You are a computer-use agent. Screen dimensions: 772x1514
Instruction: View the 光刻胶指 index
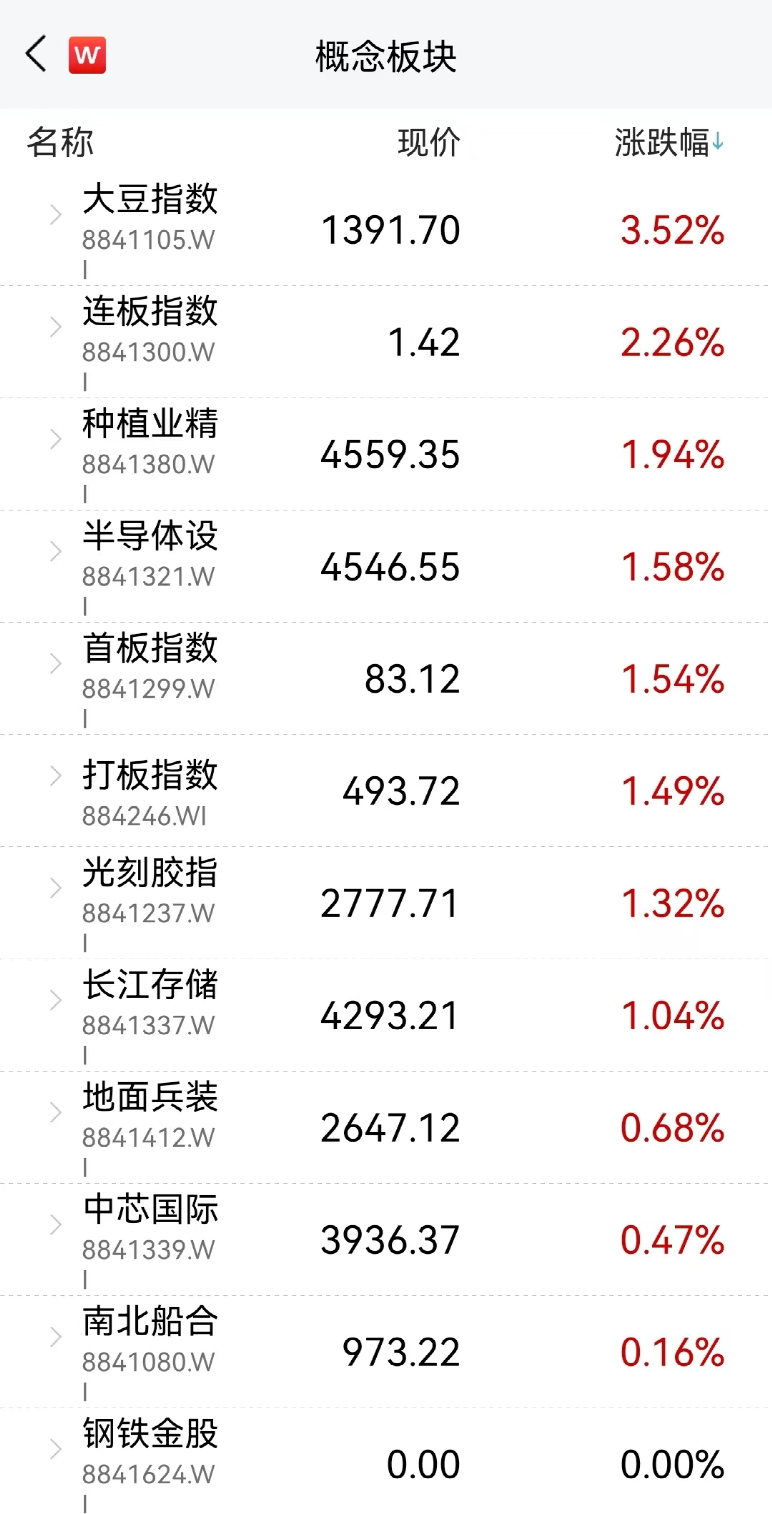click(x=386, y=902)
